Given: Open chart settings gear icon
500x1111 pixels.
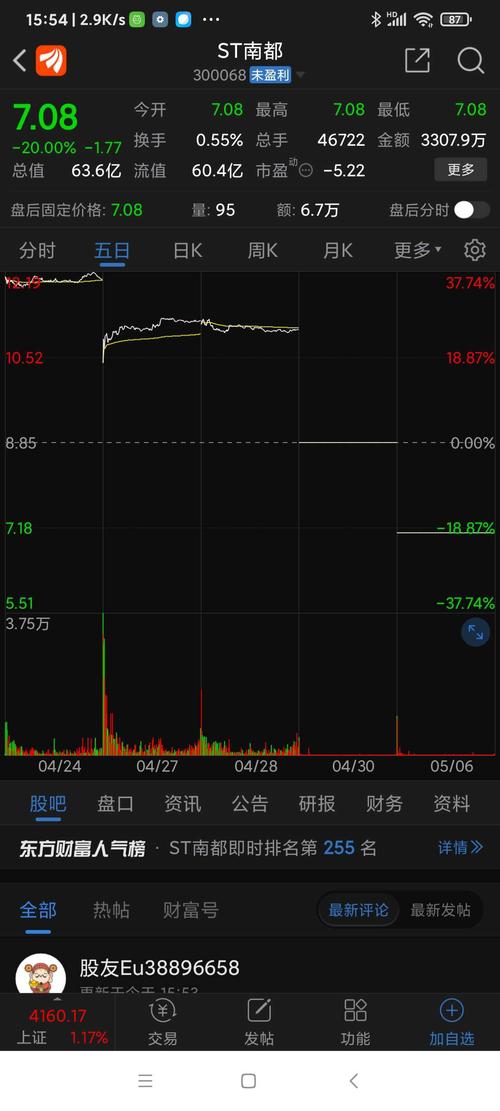Looking at the screenshot, I should [475, 250].
